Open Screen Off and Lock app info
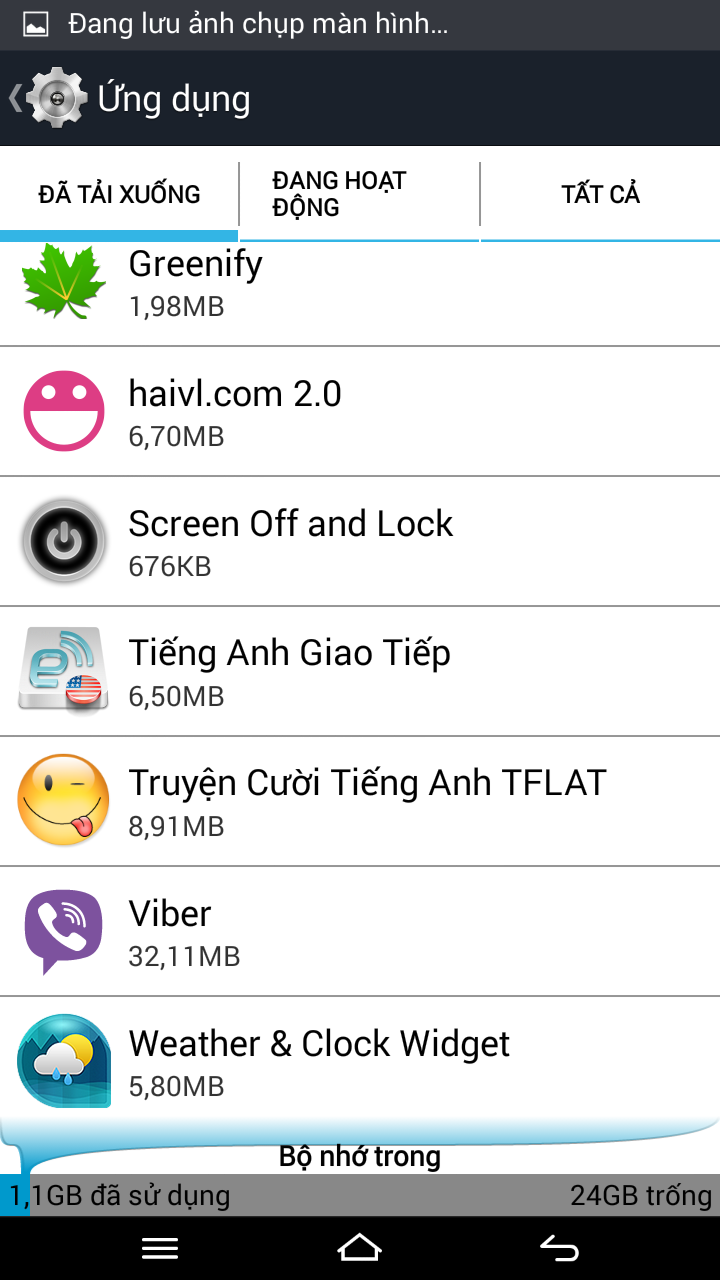This screenshot has width=720, height=1280. (360, 541)
